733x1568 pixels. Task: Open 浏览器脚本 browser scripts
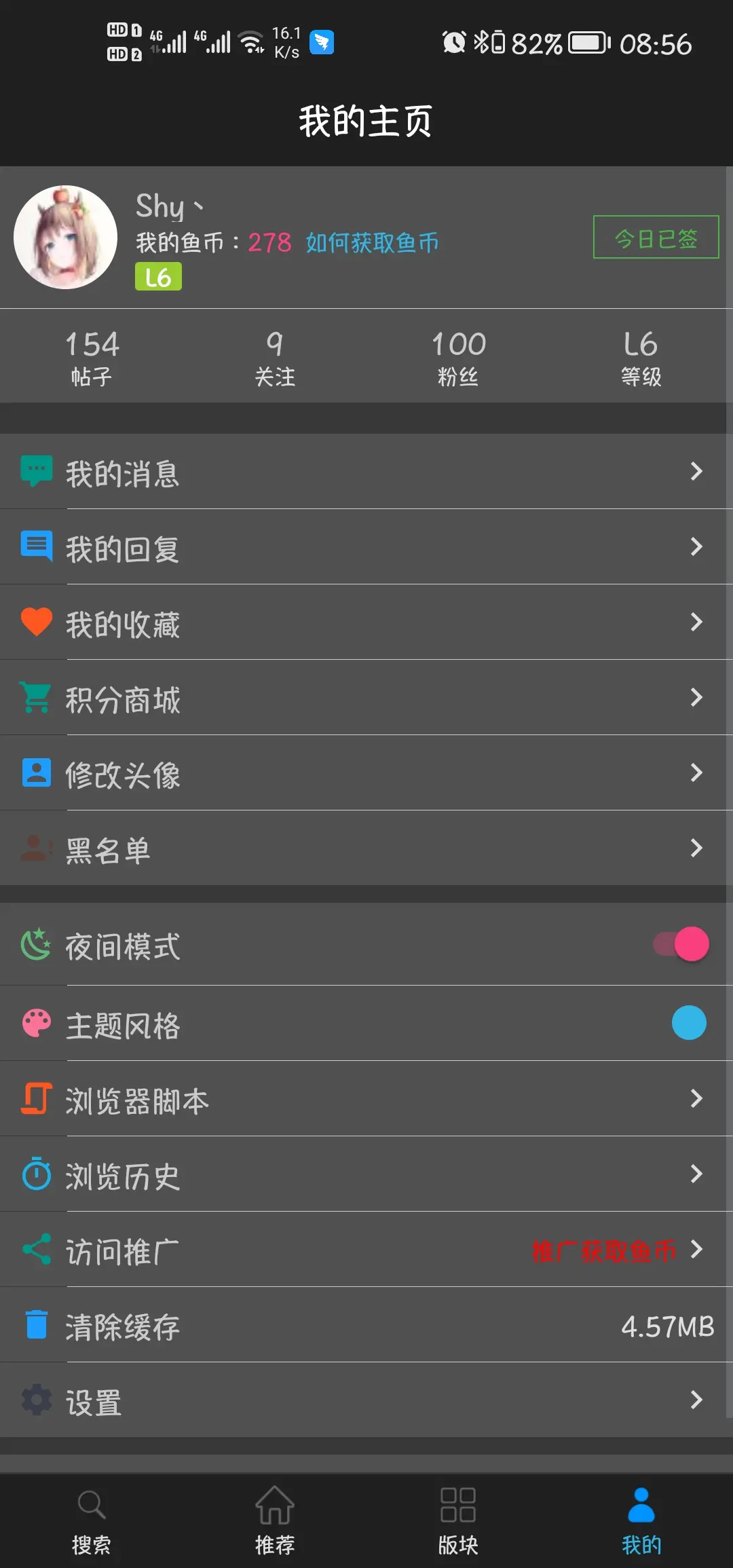tap(366, 1099)
